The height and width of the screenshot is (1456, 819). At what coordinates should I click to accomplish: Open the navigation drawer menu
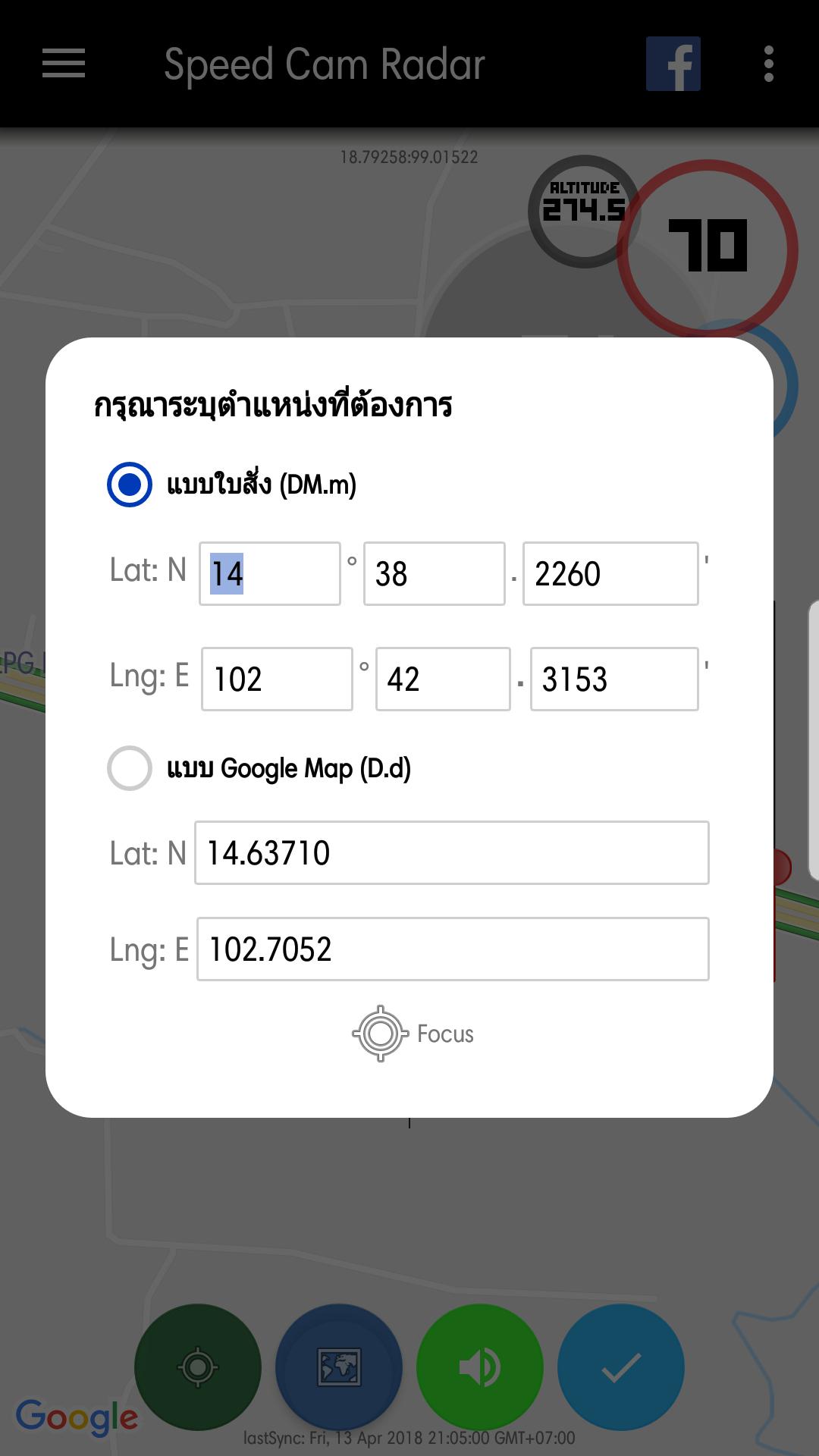[62, 65]
